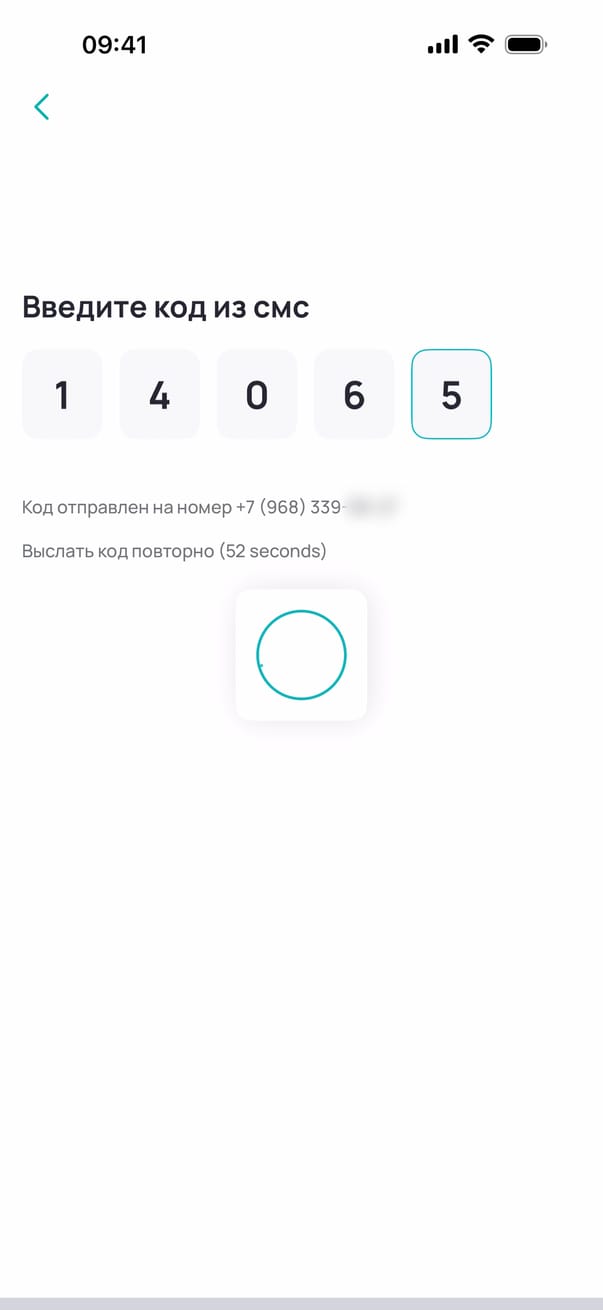Go back with the top-left arrow

click(x=41, y=107)
